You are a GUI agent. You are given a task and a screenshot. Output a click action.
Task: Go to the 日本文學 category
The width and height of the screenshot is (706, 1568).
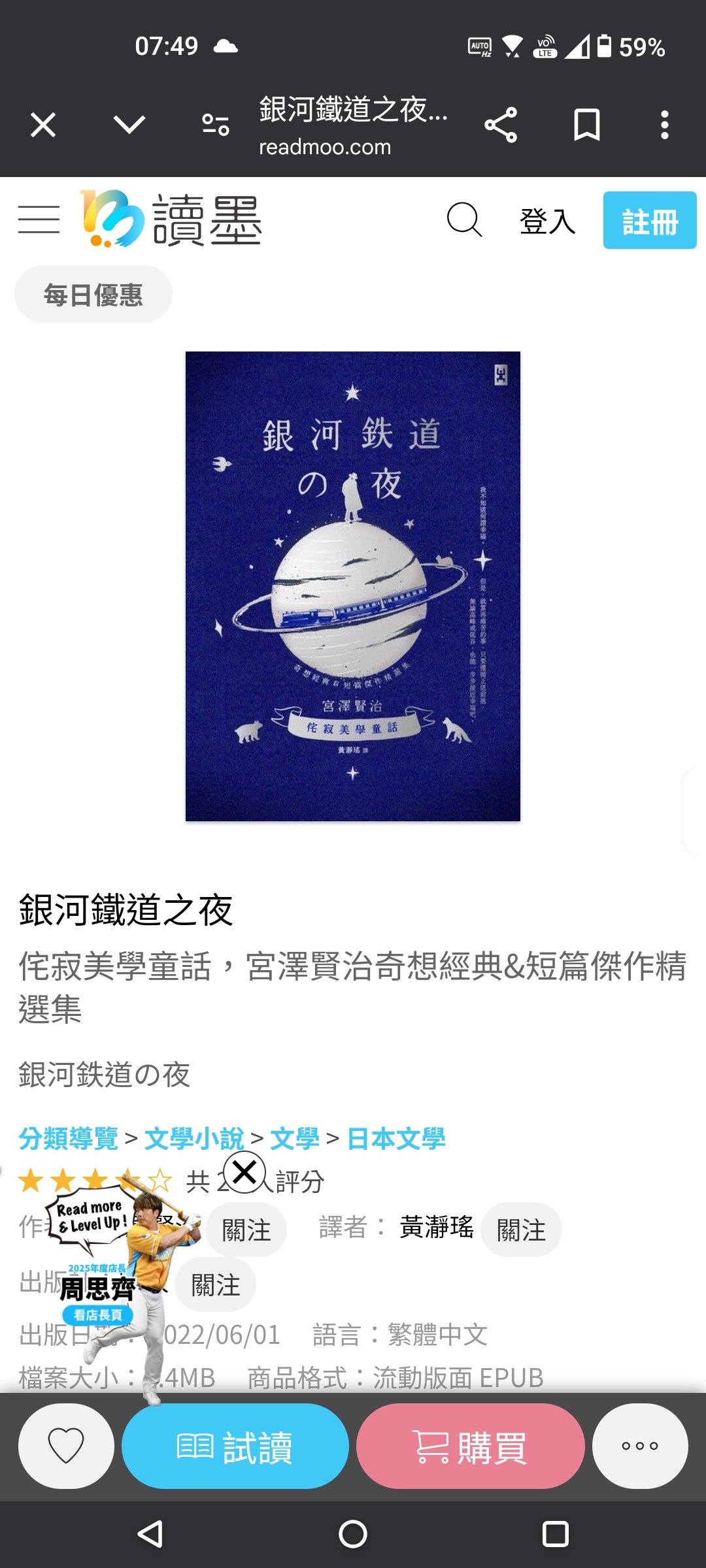point(396,1139)
